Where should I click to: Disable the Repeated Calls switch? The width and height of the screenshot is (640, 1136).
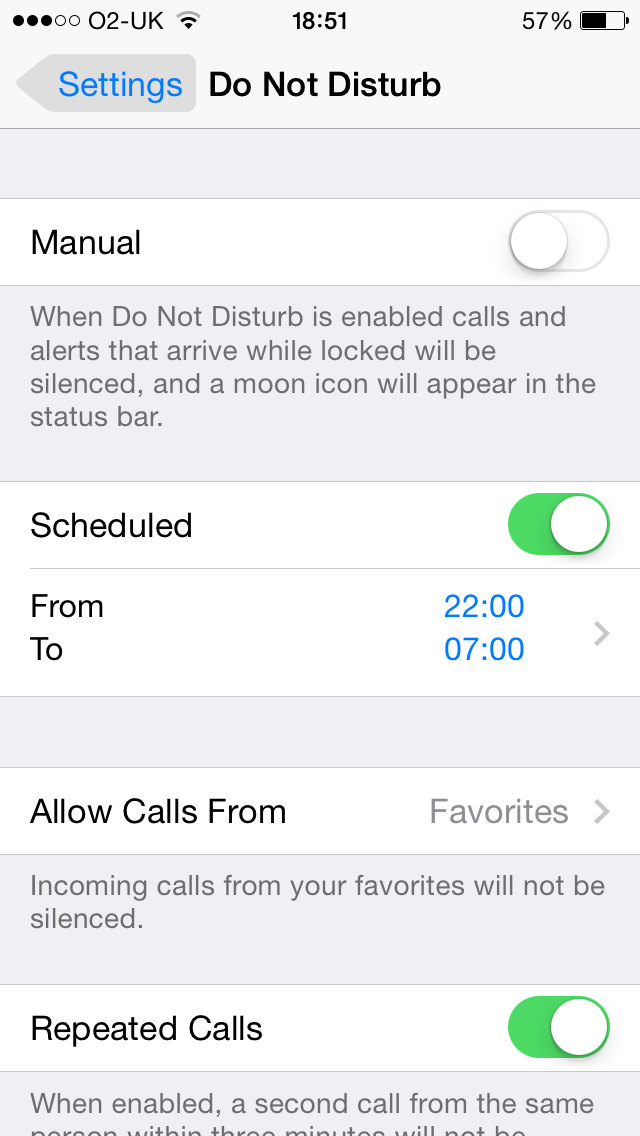pyautogui.click(x=558, y=1028)
